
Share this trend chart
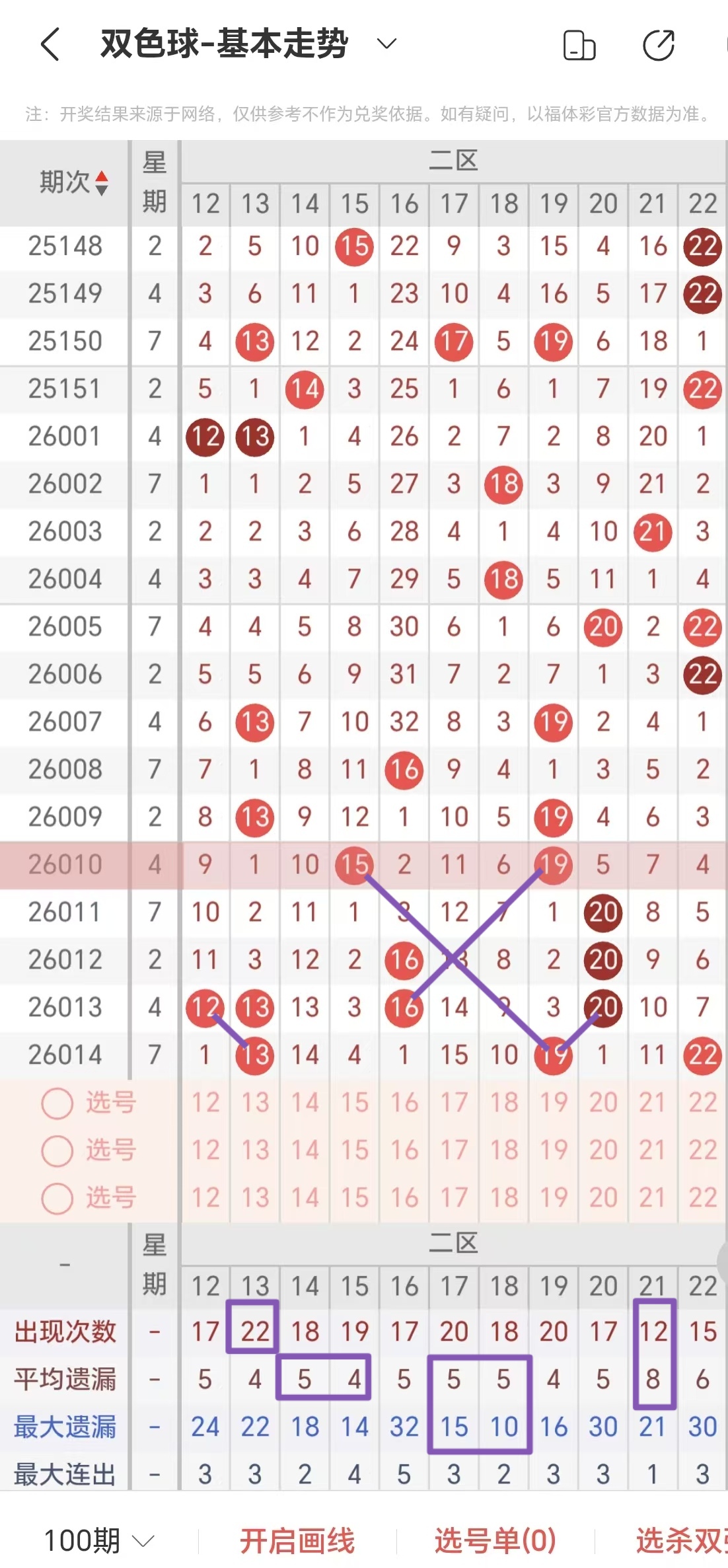(x=659, y=45)
